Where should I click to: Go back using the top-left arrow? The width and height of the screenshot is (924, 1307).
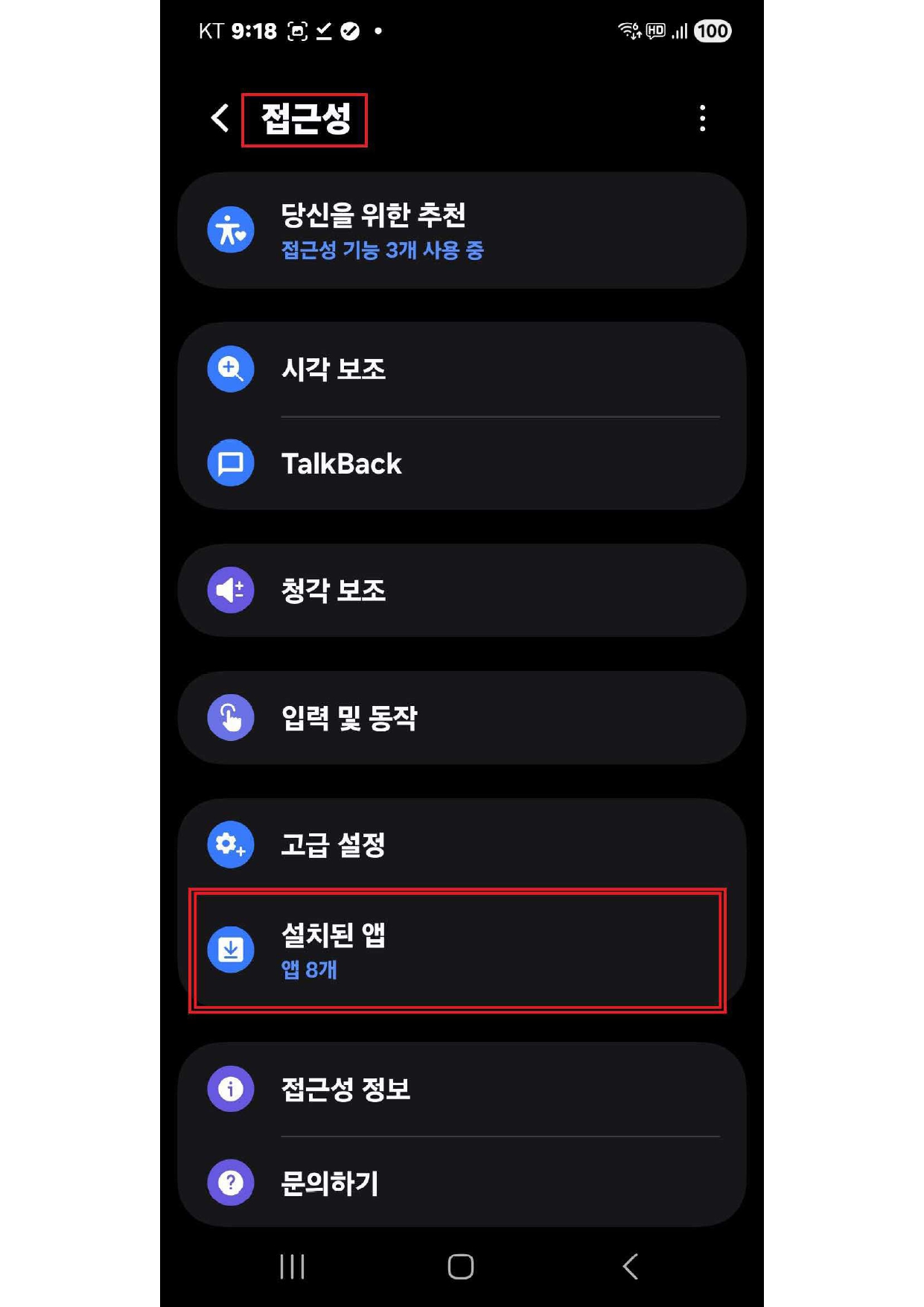click(x=220, y=118)
